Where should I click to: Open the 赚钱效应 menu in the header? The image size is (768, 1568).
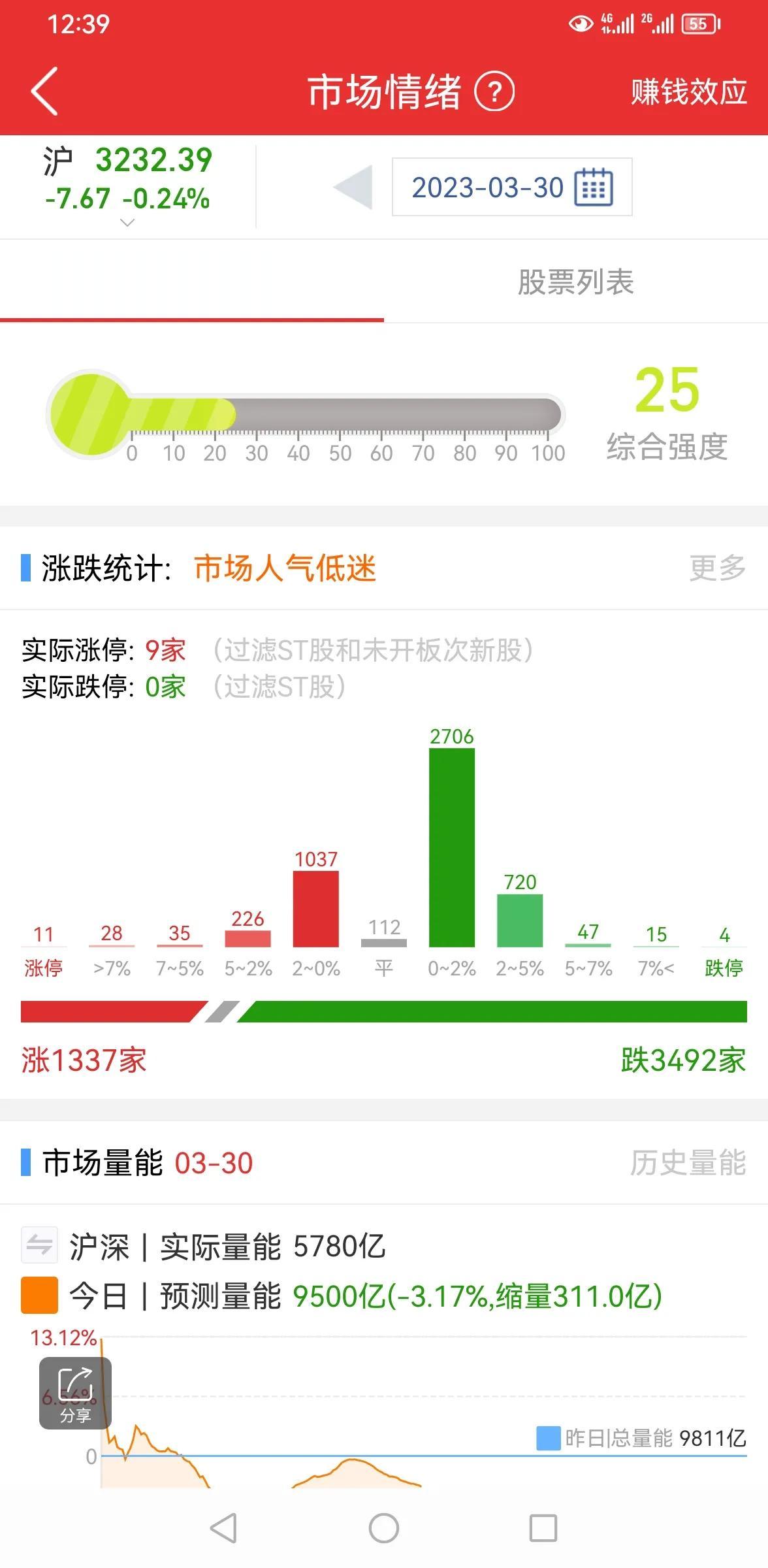pyautogui.click(x=687, y=91)
